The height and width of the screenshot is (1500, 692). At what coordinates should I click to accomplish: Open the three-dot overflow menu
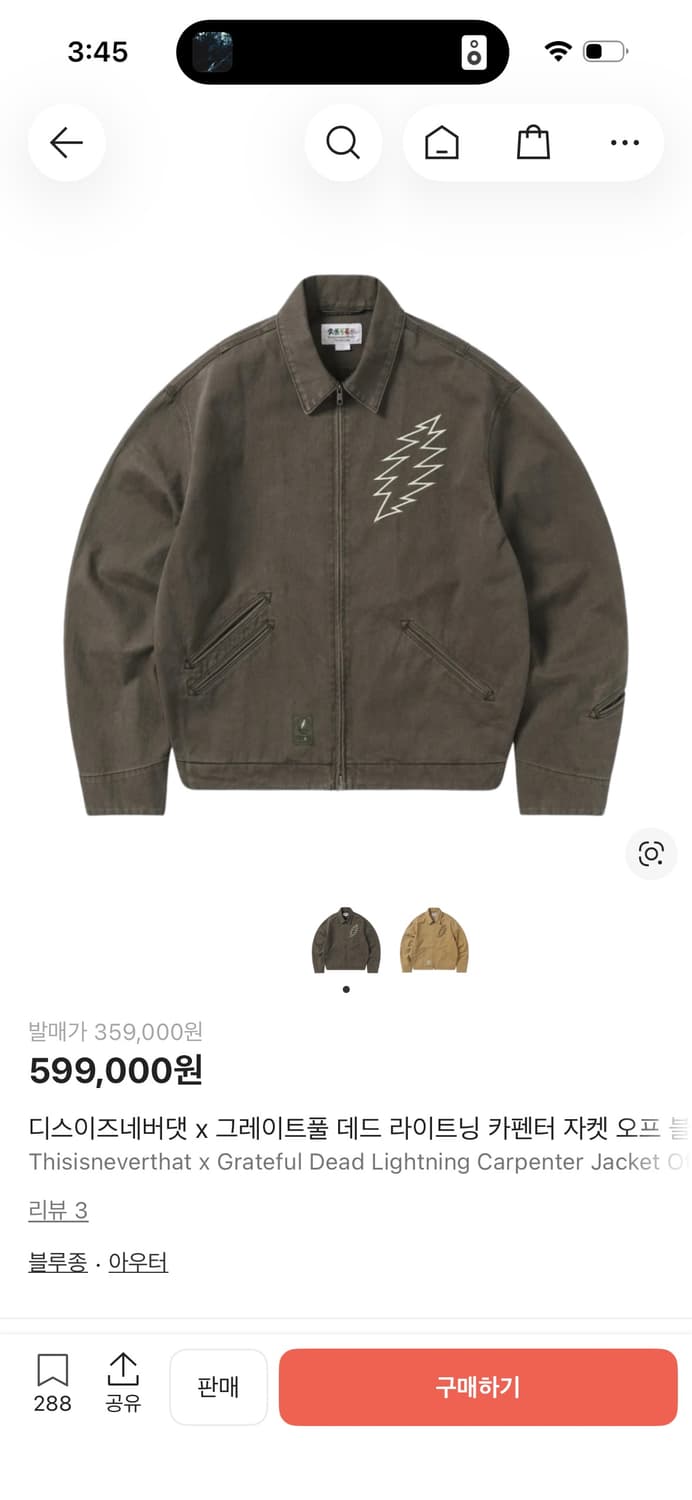pyautogui.click(x=624, y=143)
